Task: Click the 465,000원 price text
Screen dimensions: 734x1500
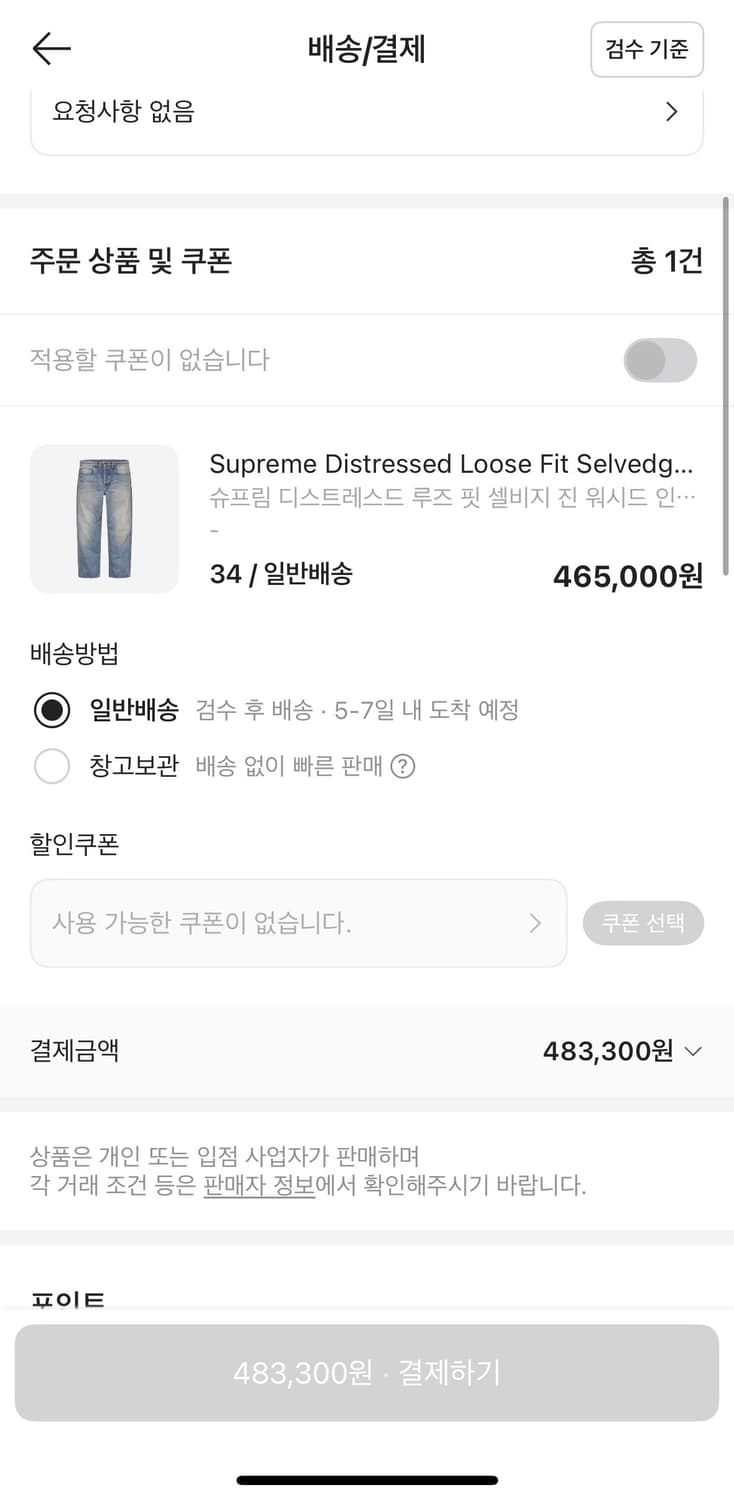Action: tap(624, 576)
